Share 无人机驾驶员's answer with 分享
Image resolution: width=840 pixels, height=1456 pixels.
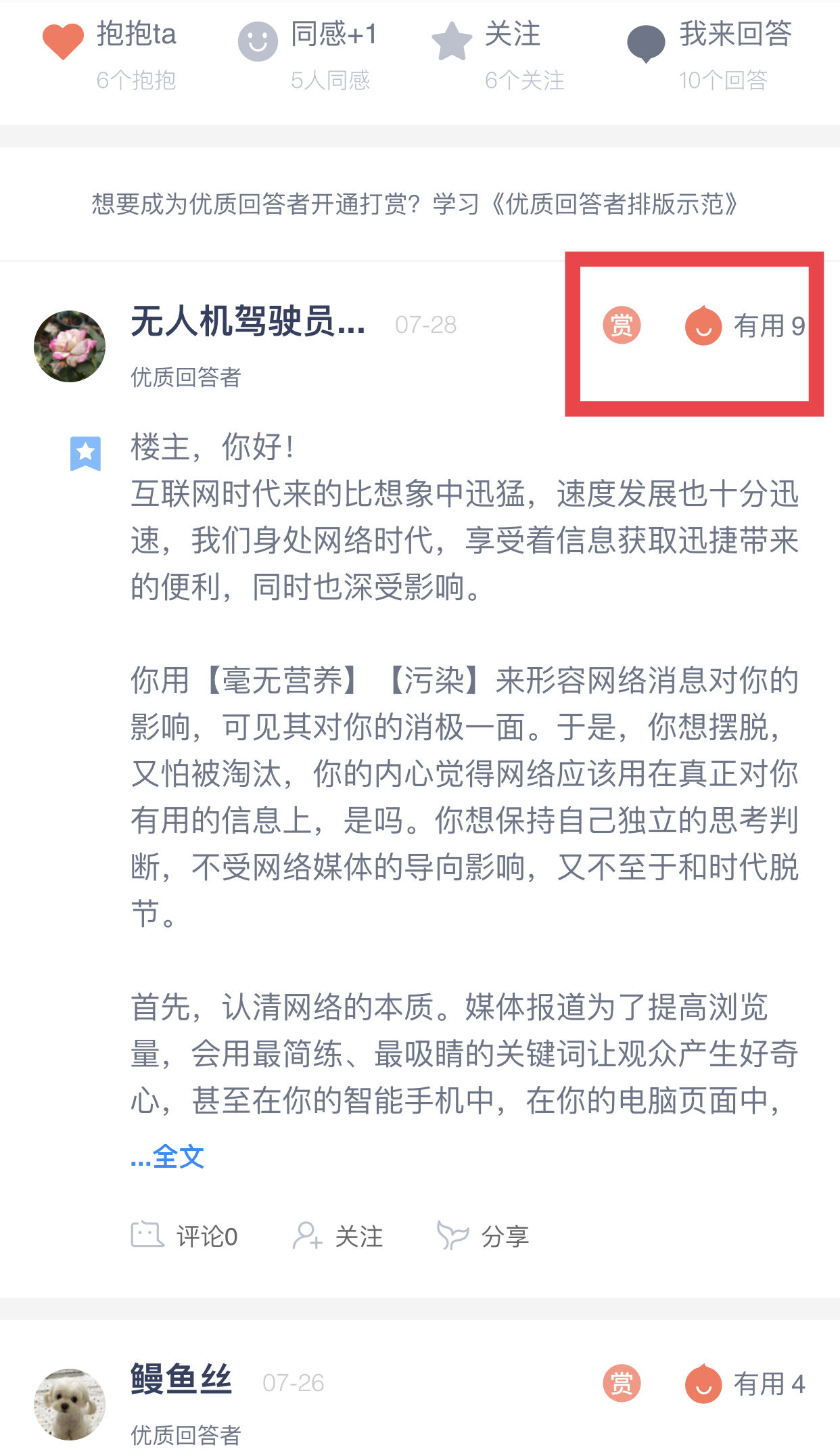483,1236
